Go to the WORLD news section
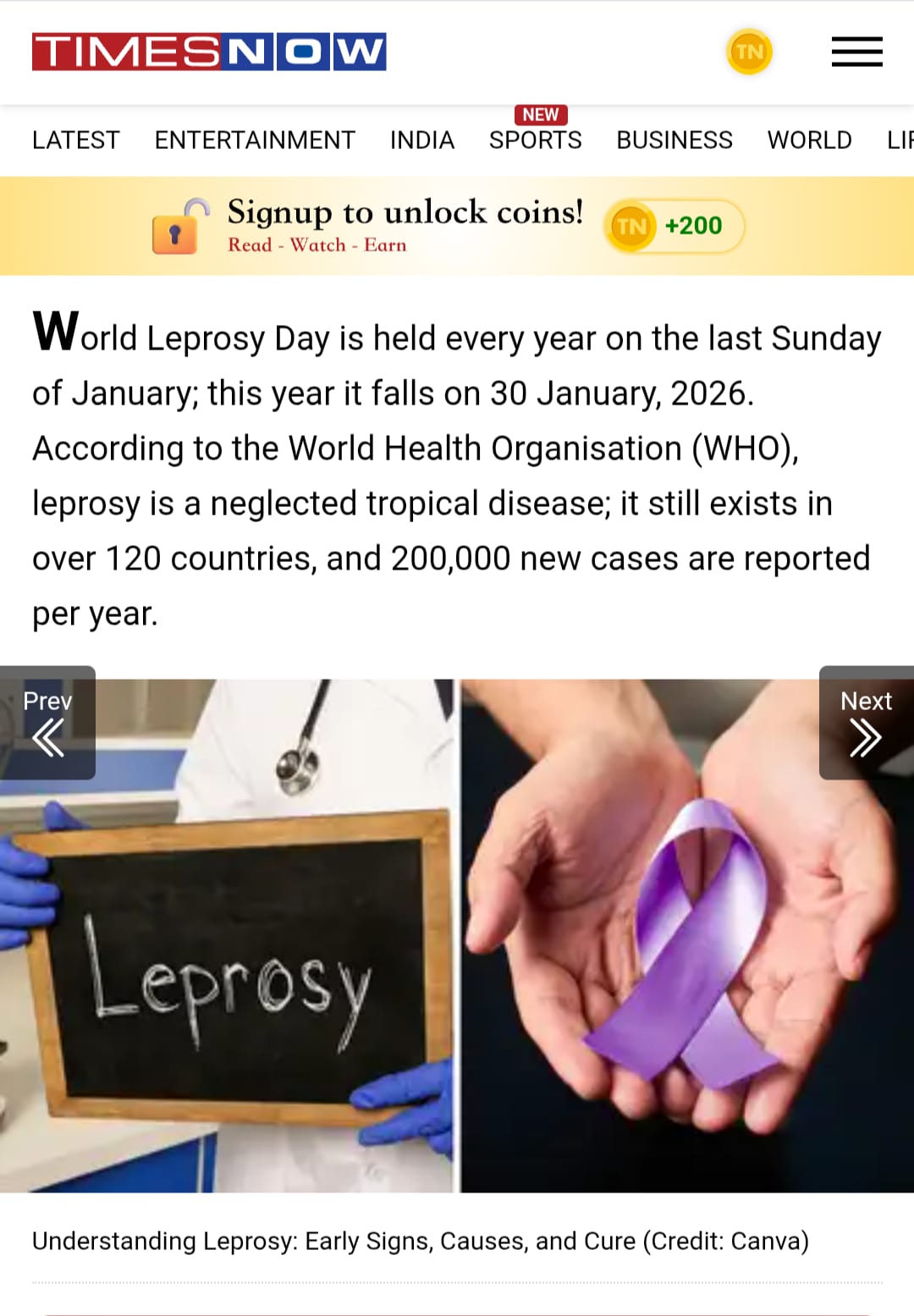The height and width of the screenshot is (1316, 914). coord(809,140)
